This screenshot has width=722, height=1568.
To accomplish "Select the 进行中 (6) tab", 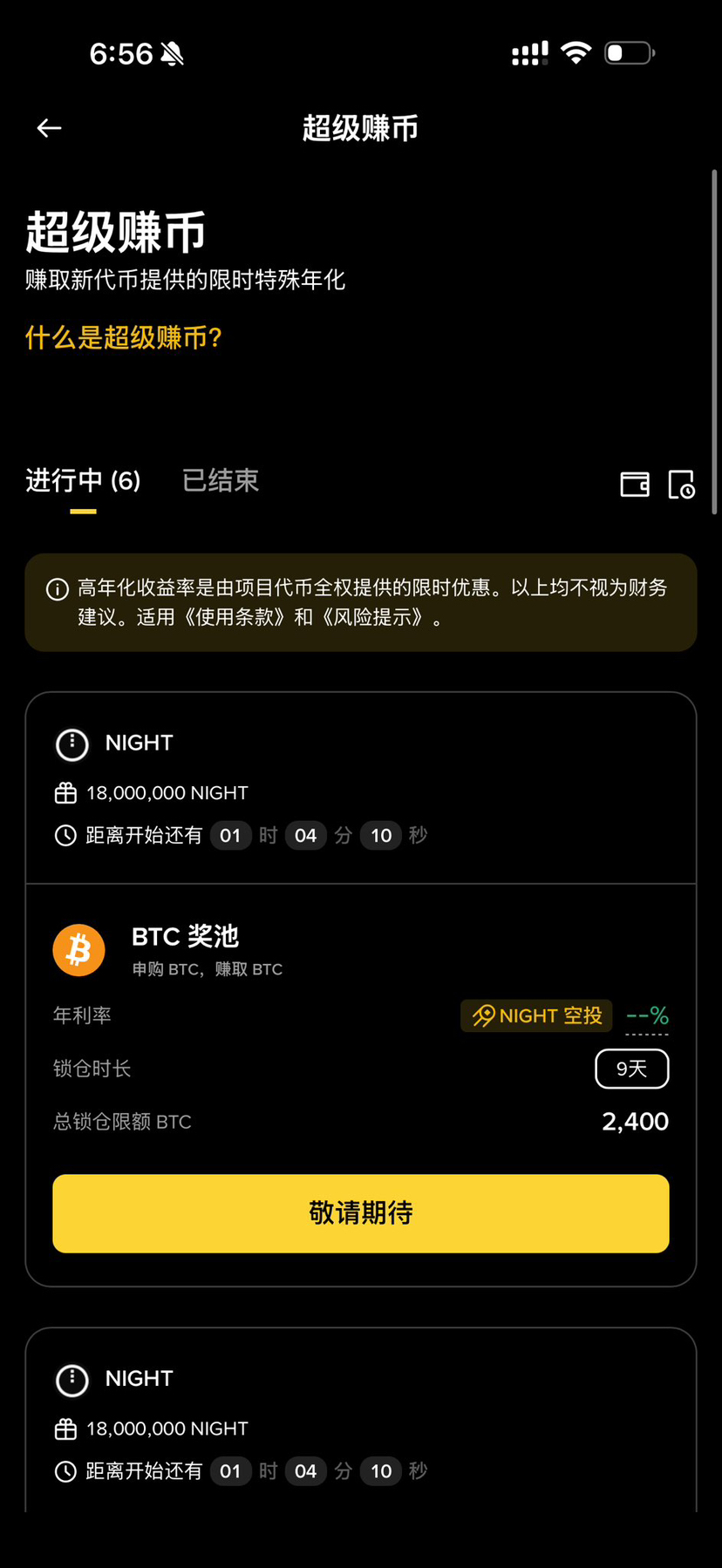I will click(x=83, y=480).
